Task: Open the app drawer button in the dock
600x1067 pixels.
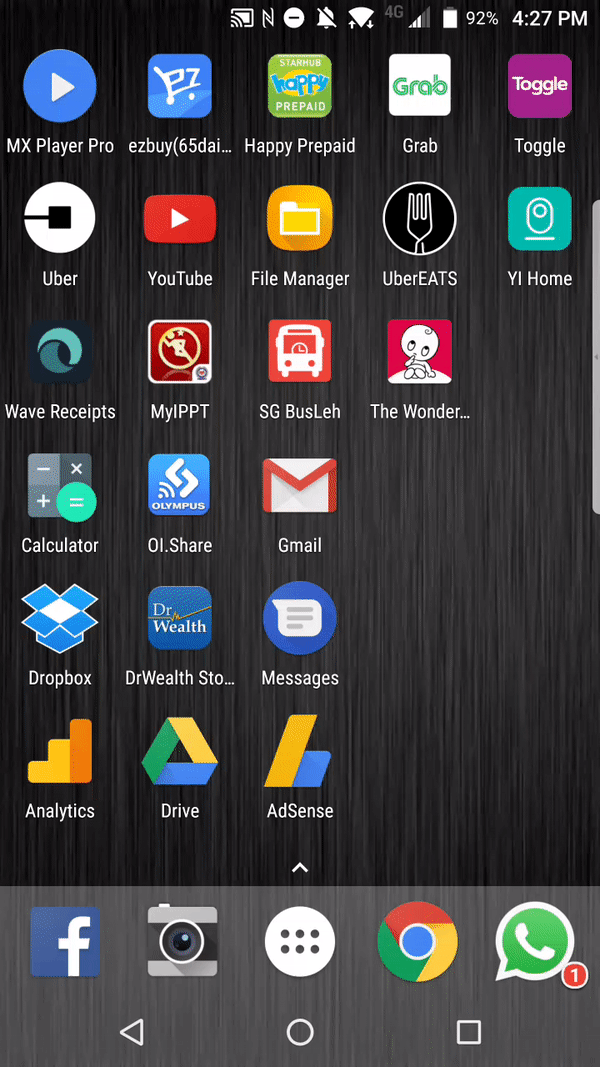Action: point(300,942)
